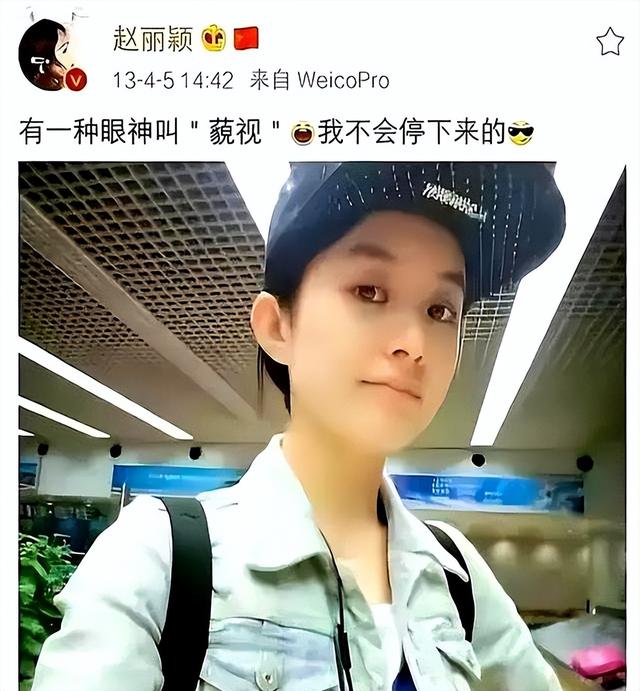Open the post's selfie photo full size
Image resolution: width=640 pixels, height=691 pixels.
click(x=320, y=425)
